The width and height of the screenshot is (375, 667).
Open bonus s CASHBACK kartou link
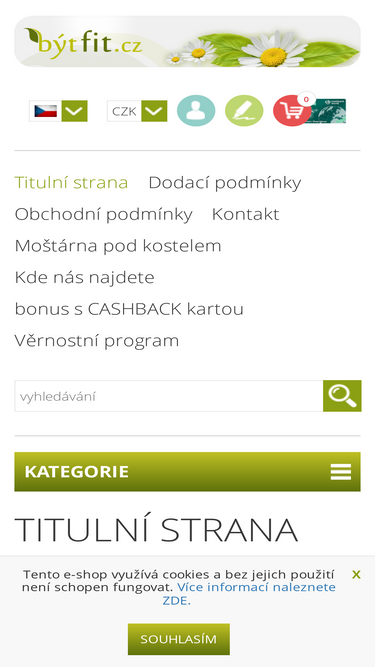click(x=129, y=309)
